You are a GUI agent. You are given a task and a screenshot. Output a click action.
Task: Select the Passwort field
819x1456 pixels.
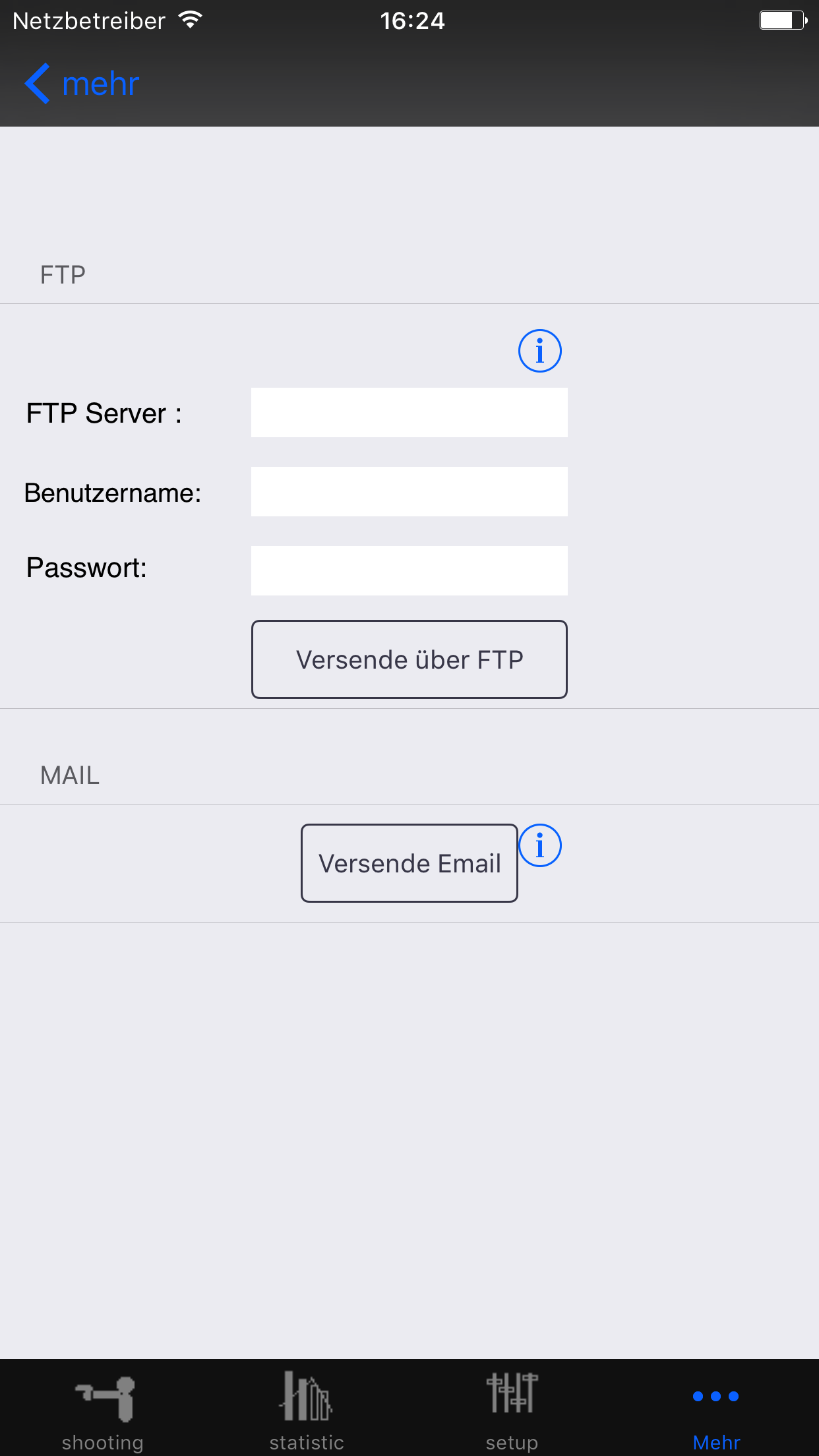tap(409, 570)
